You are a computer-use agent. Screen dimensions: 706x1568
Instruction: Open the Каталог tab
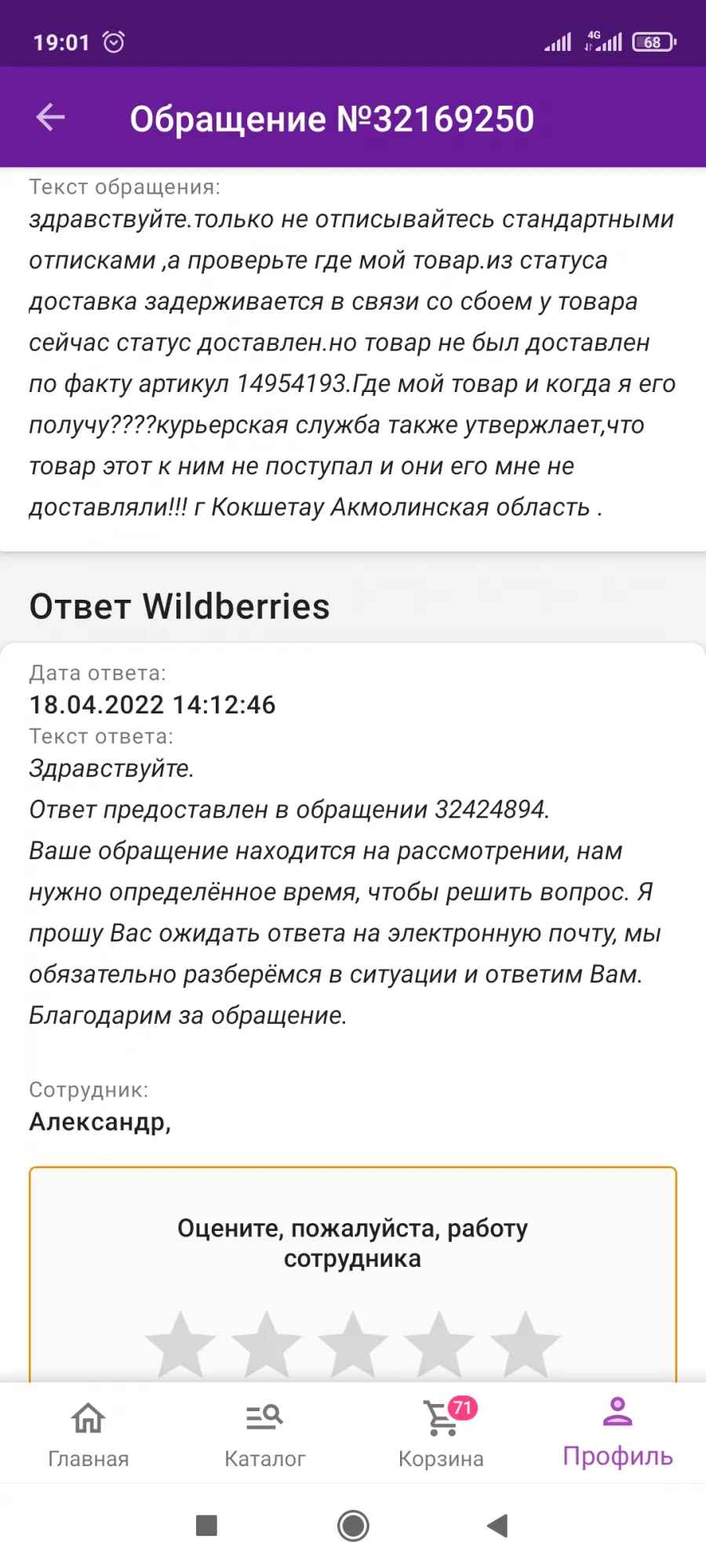(x=264, y=1433)
